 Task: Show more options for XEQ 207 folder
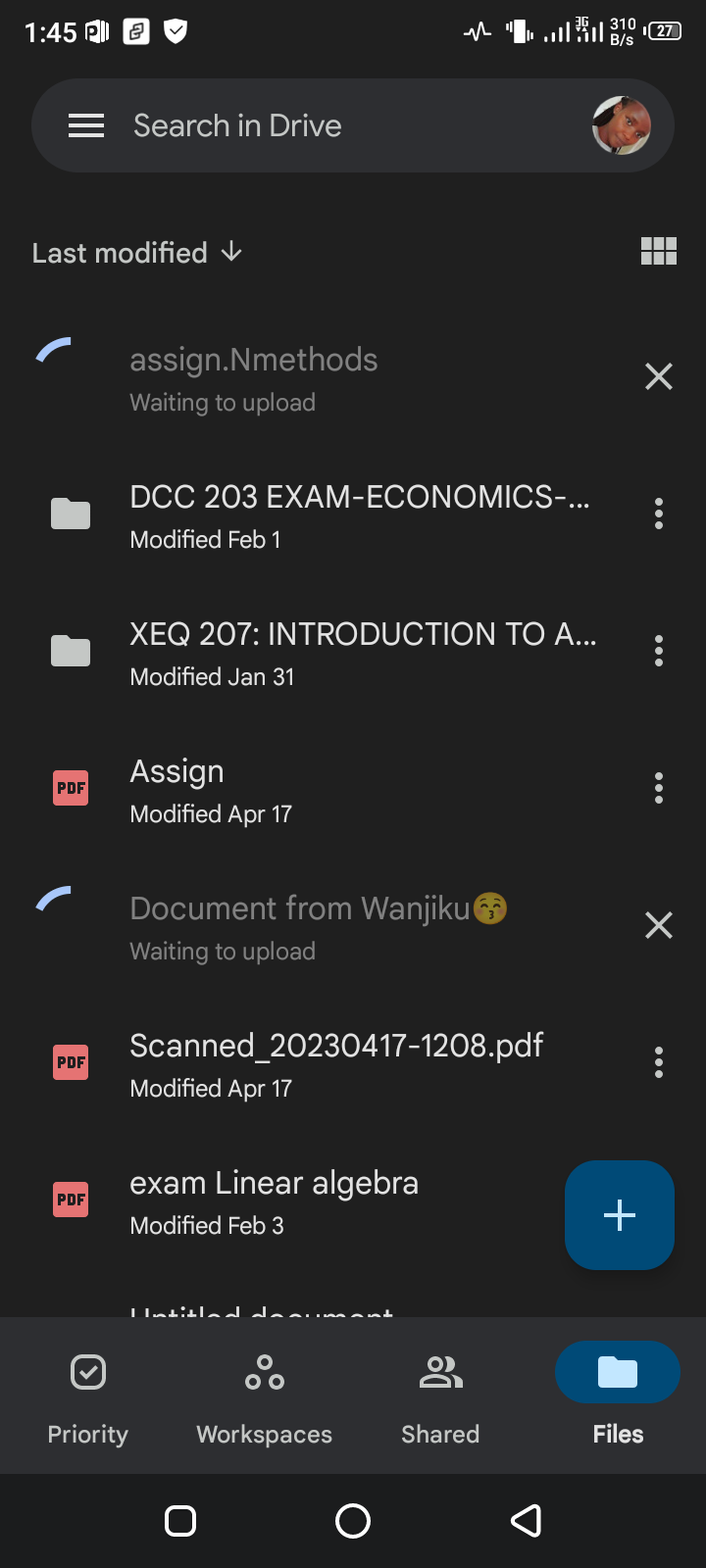click(658, 651)
